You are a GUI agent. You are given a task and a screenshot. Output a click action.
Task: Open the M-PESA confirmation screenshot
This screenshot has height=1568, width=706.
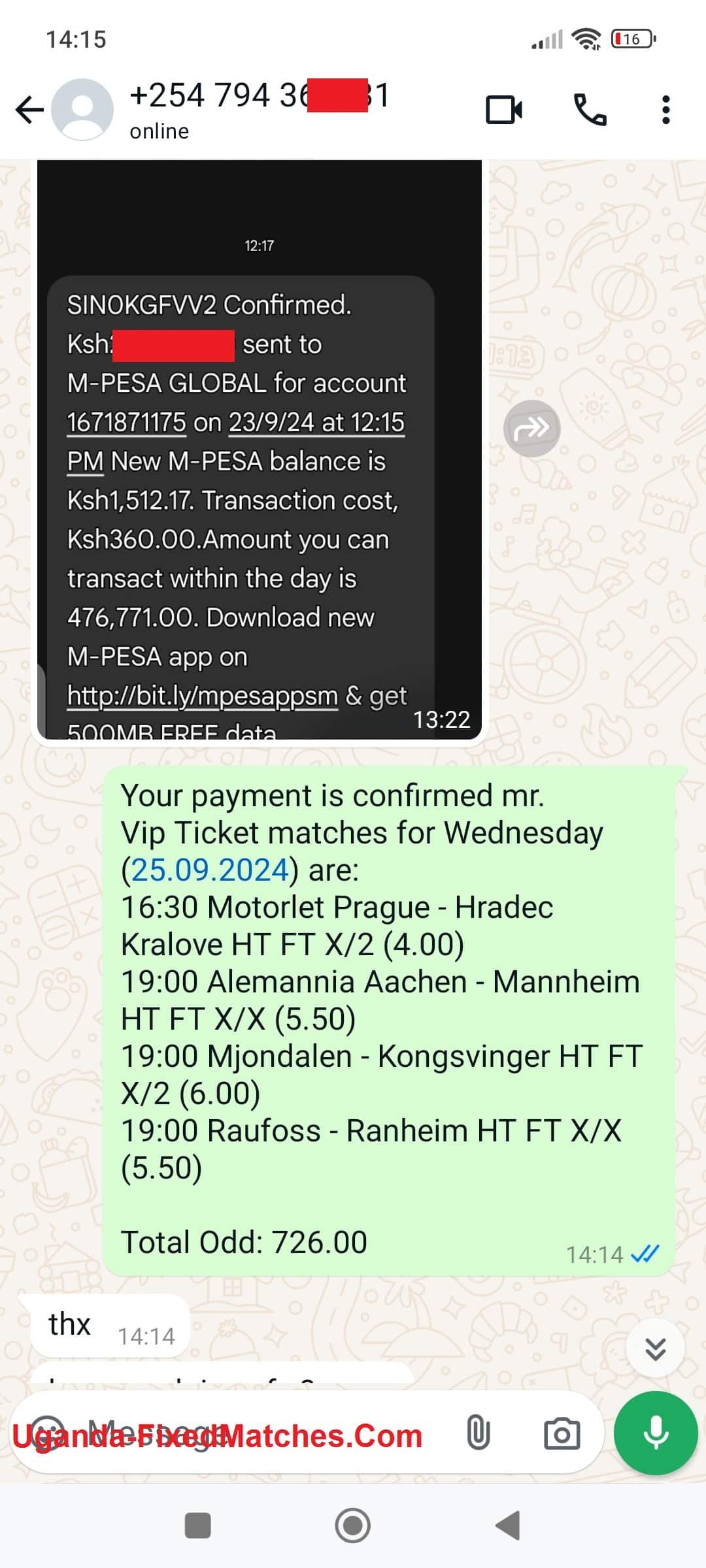coord(259,451)
